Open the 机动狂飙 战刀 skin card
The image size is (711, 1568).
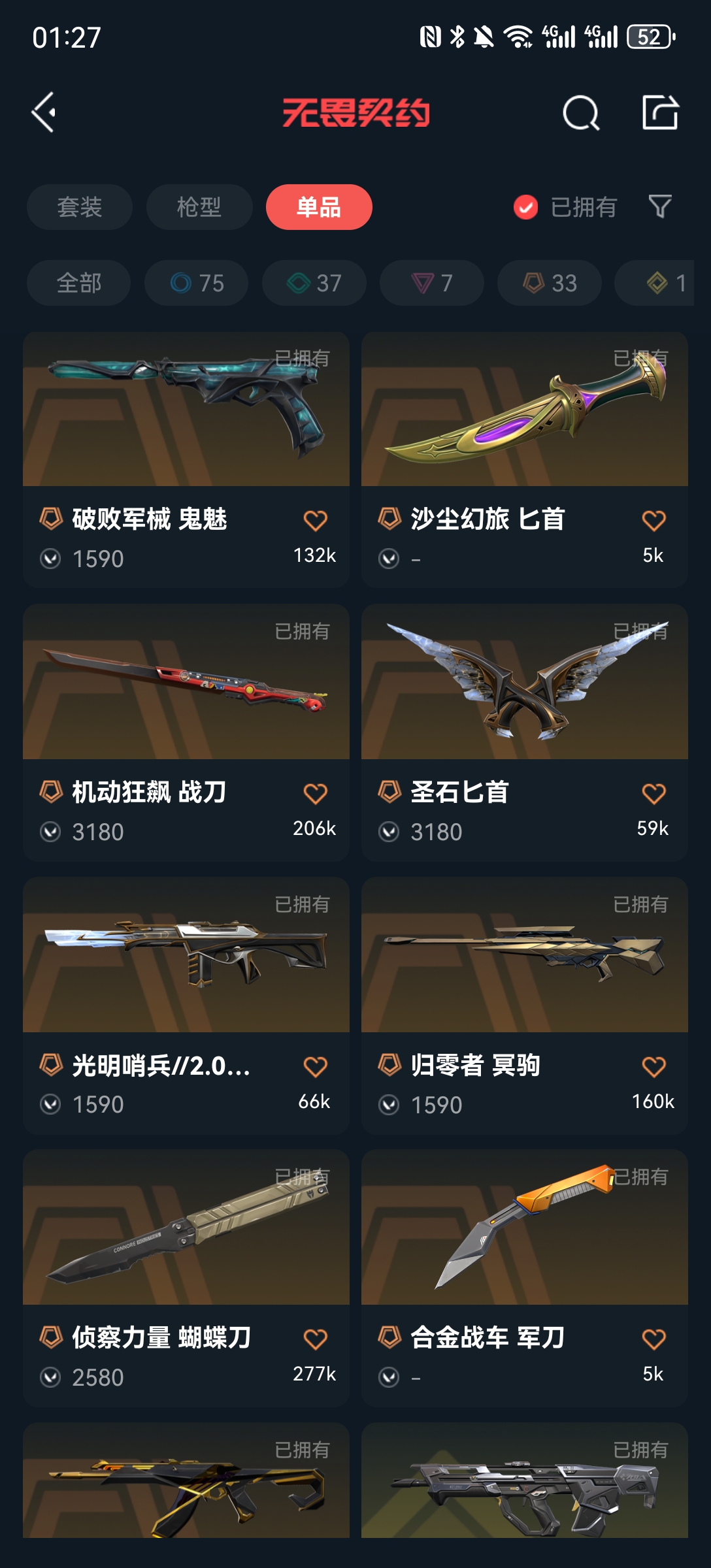tap(186, 693)
